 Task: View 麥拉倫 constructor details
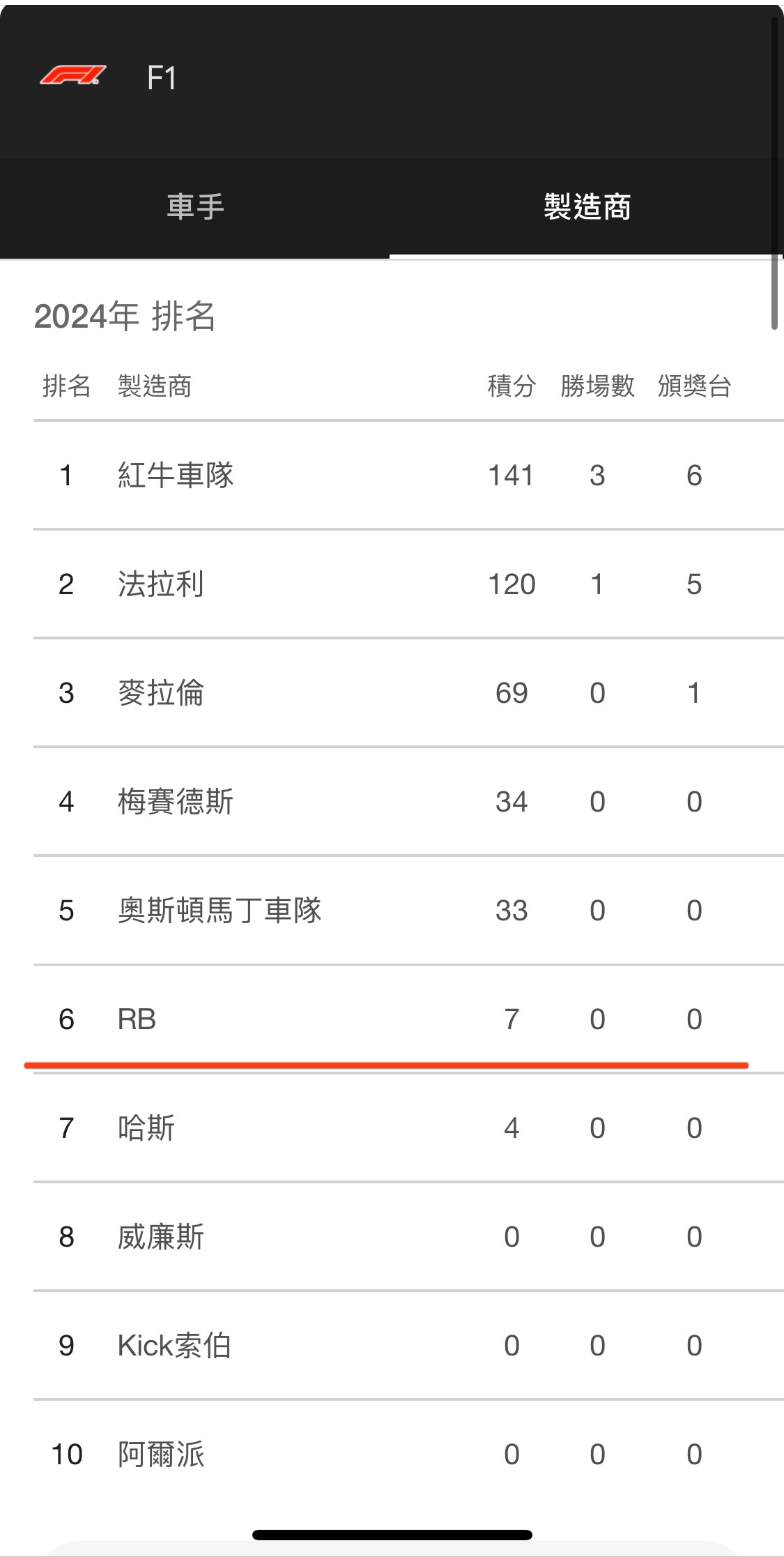[408, 693]
